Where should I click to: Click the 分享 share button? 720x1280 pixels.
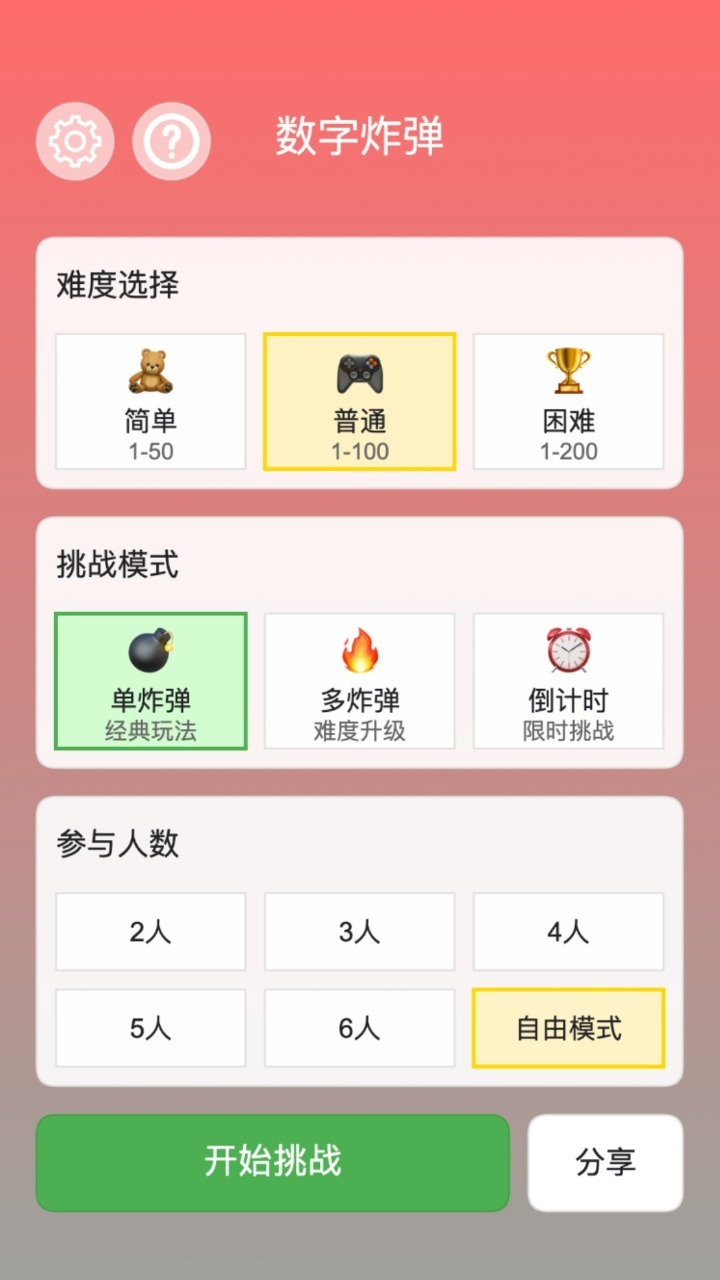click(x=605, y=1162)
